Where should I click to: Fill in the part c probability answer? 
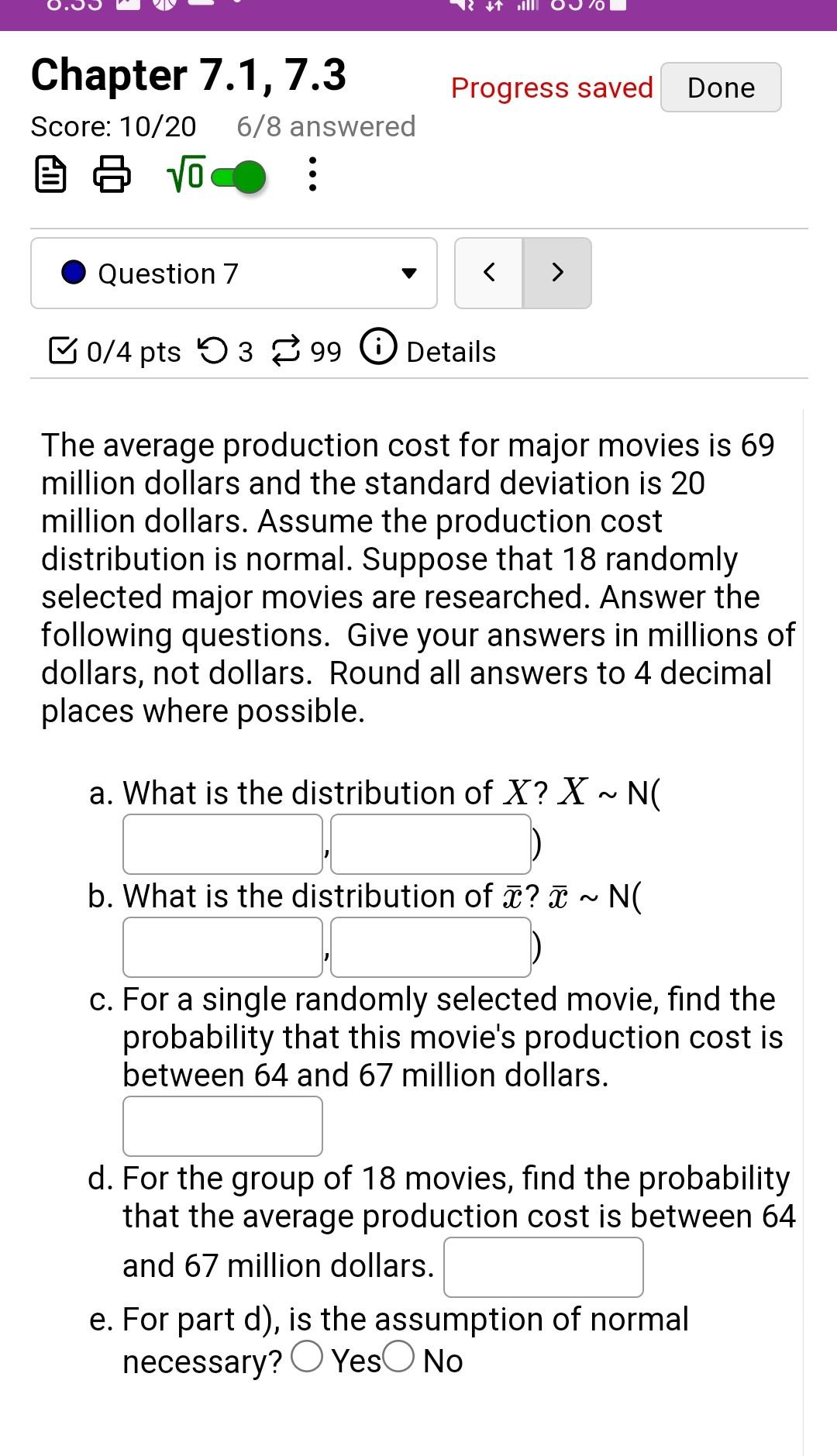click(222, 1126)
